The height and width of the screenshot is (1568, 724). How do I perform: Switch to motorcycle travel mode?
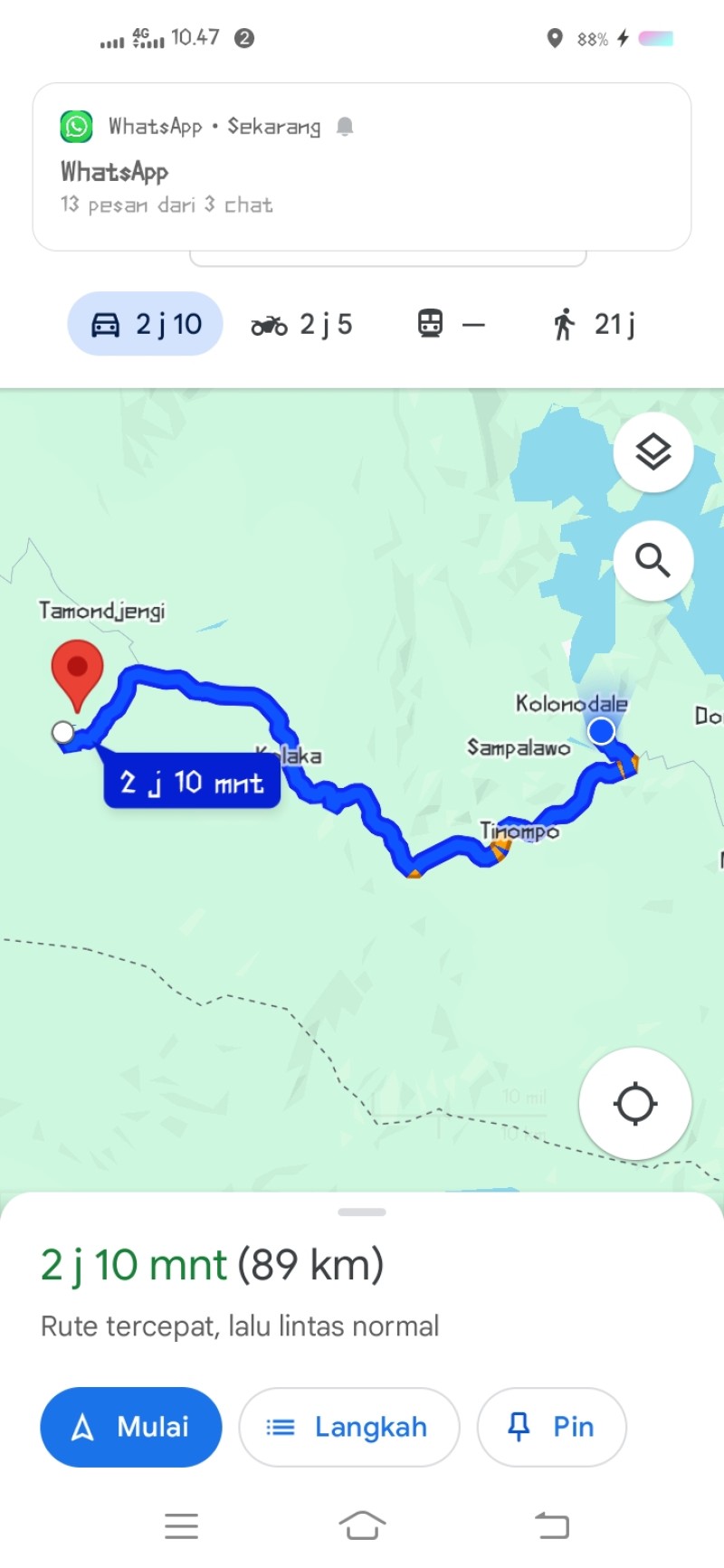pos(301,324)
